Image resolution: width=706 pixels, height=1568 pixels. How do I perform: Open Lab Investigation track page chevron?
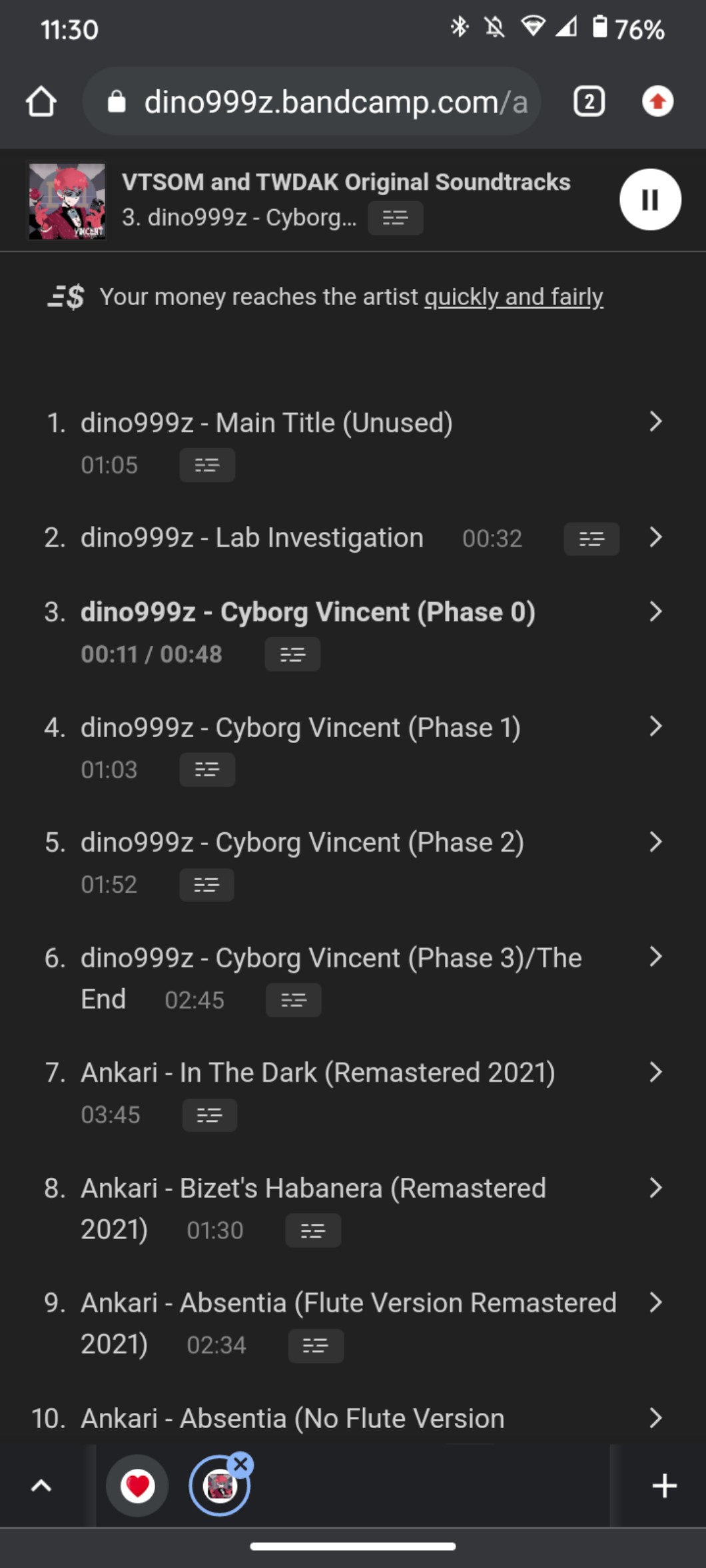pos(655,537)
